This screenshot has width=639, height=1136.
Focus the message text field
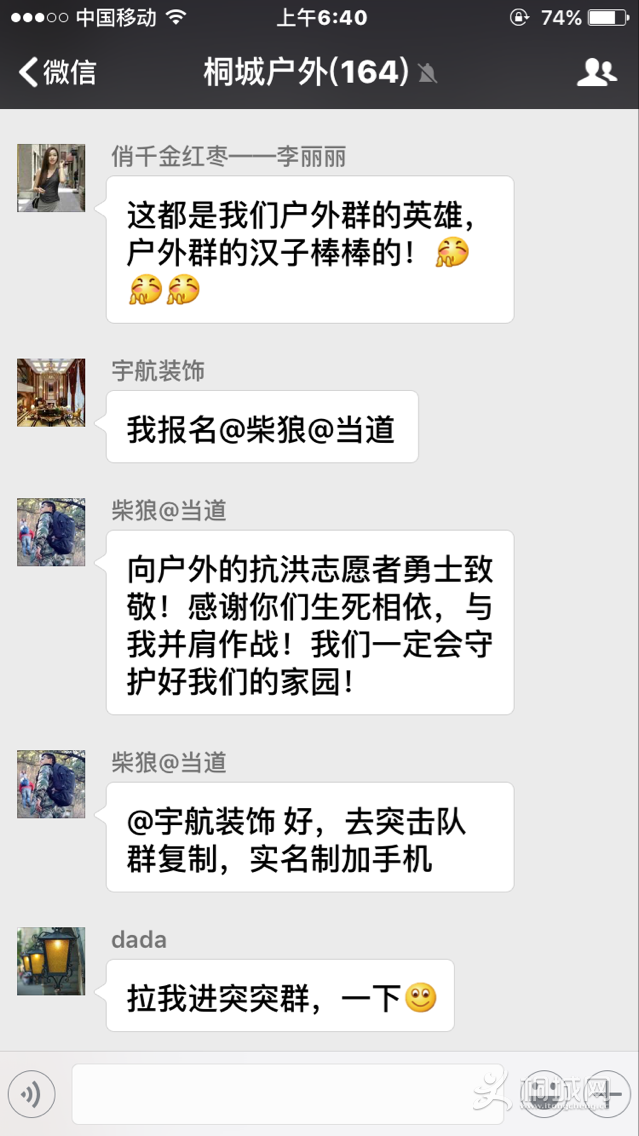tap(290, 1095)
